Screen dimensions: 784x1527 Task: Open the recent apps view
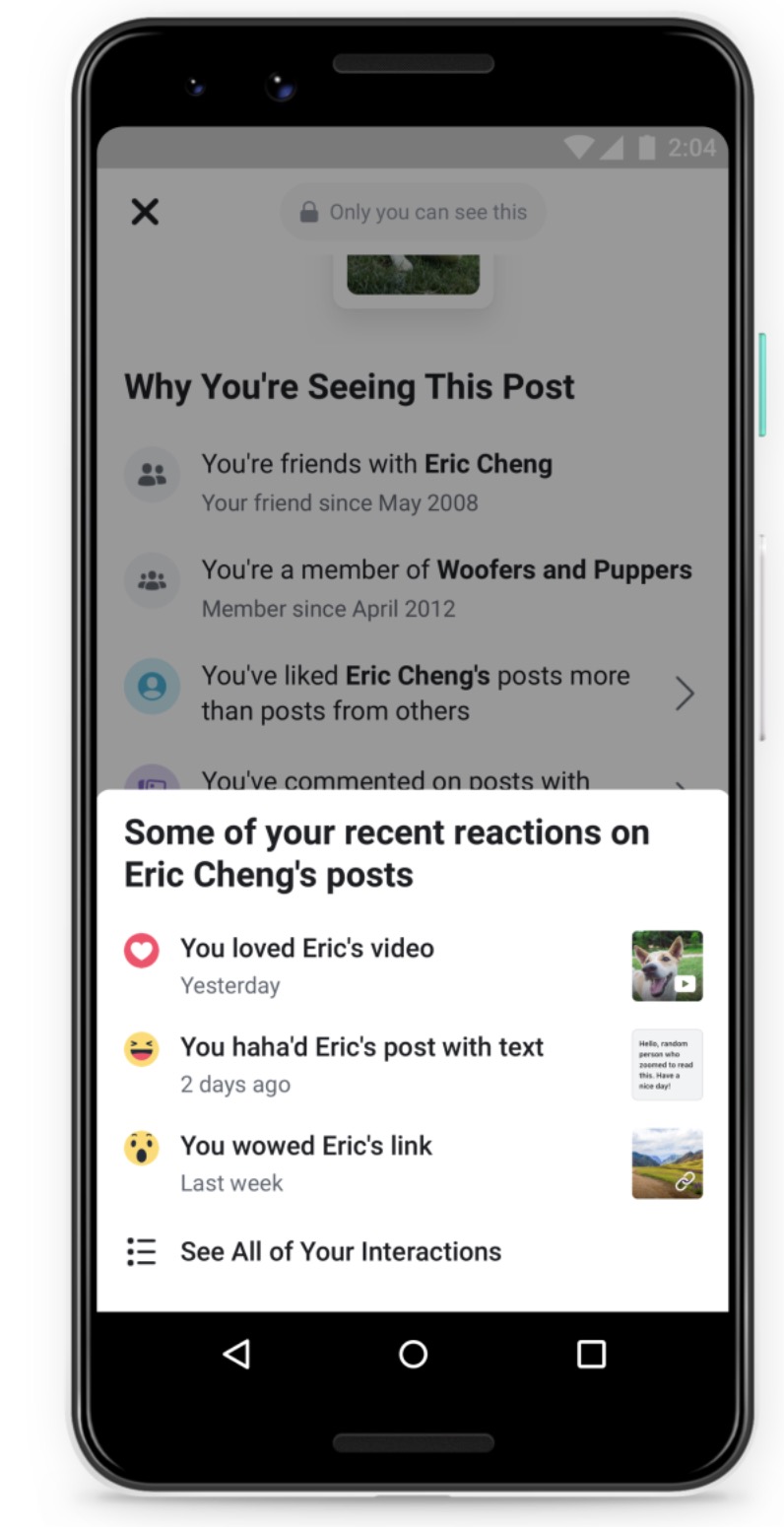(590, 1354)
